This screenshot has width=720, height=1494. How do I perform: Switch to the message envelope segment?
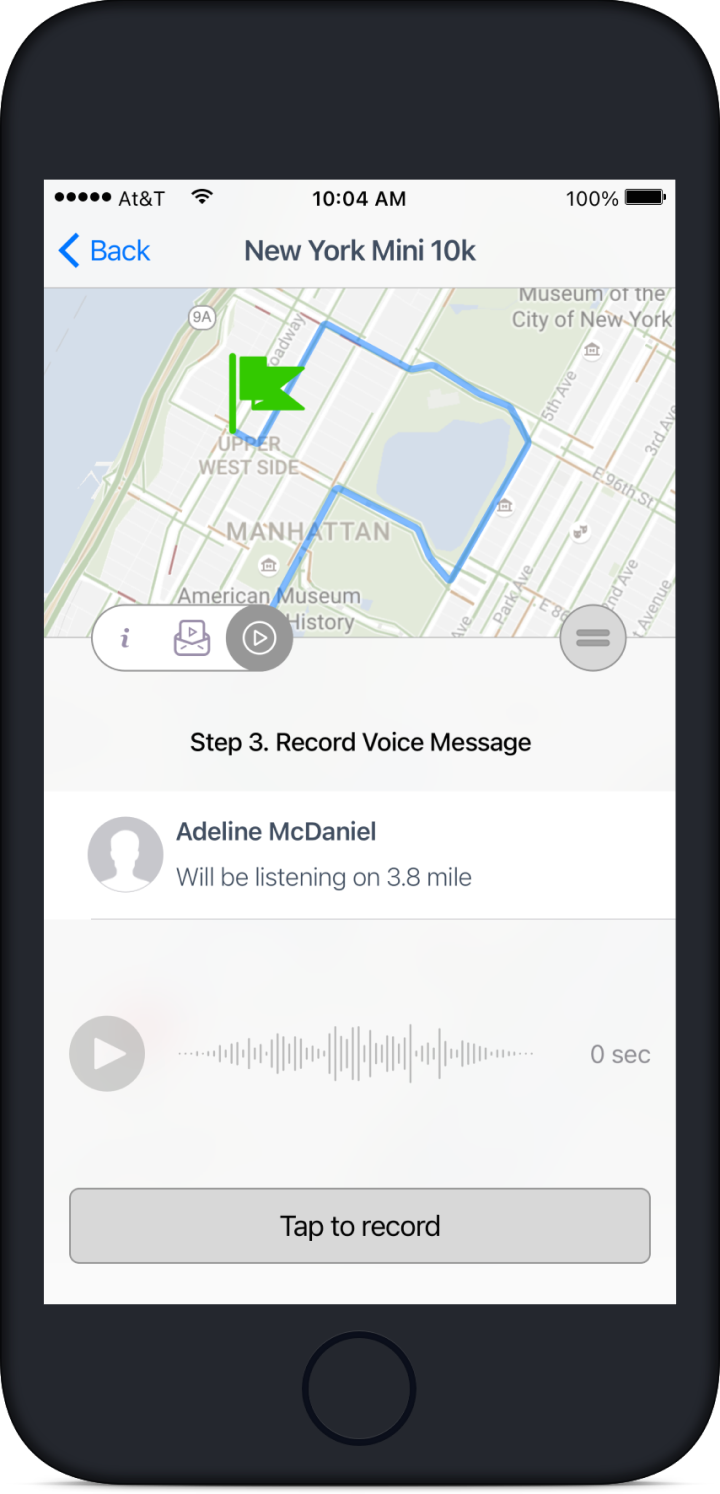[192, 638]
